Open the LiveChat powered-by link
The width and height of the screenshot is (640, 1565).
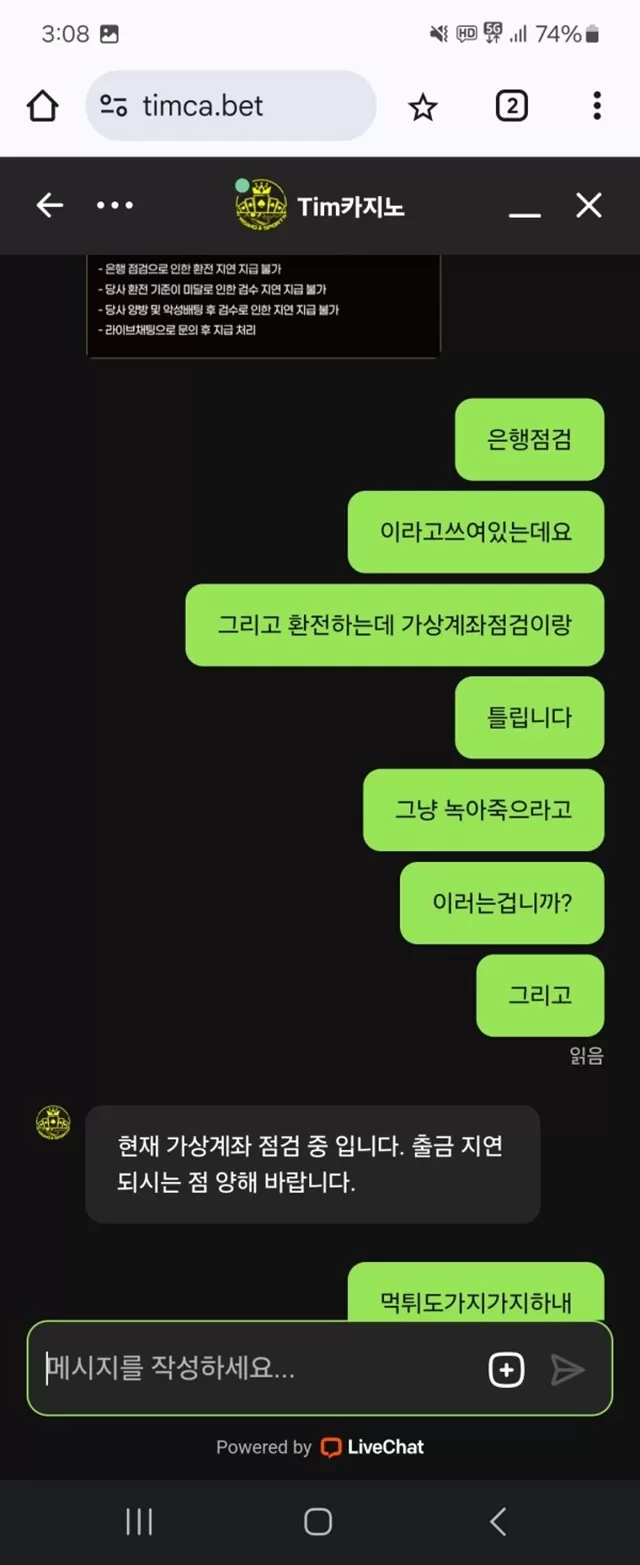tap(372, 1447)
